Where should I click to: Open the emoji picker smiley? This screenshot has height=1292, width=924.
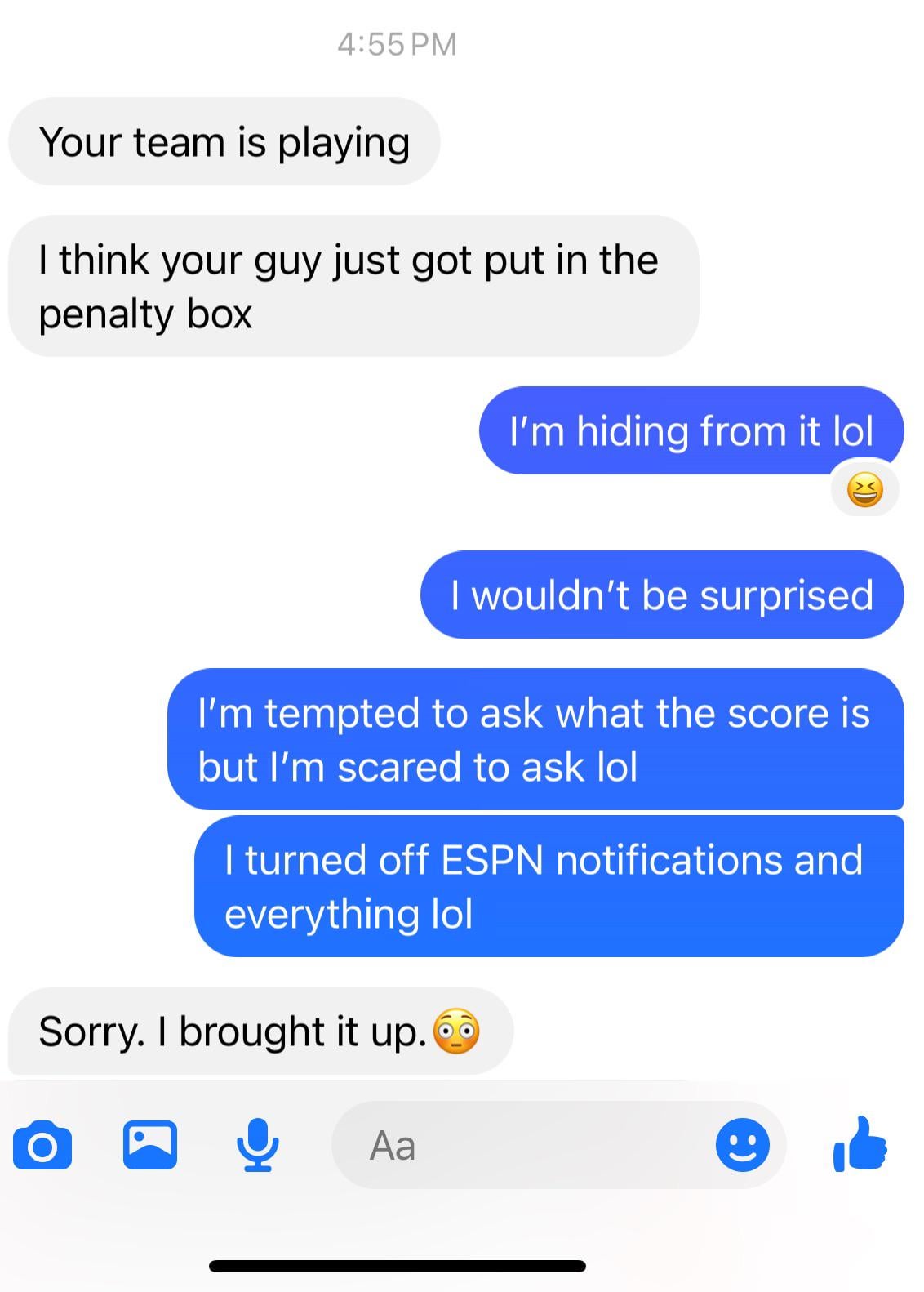[x=742, y=1145]
